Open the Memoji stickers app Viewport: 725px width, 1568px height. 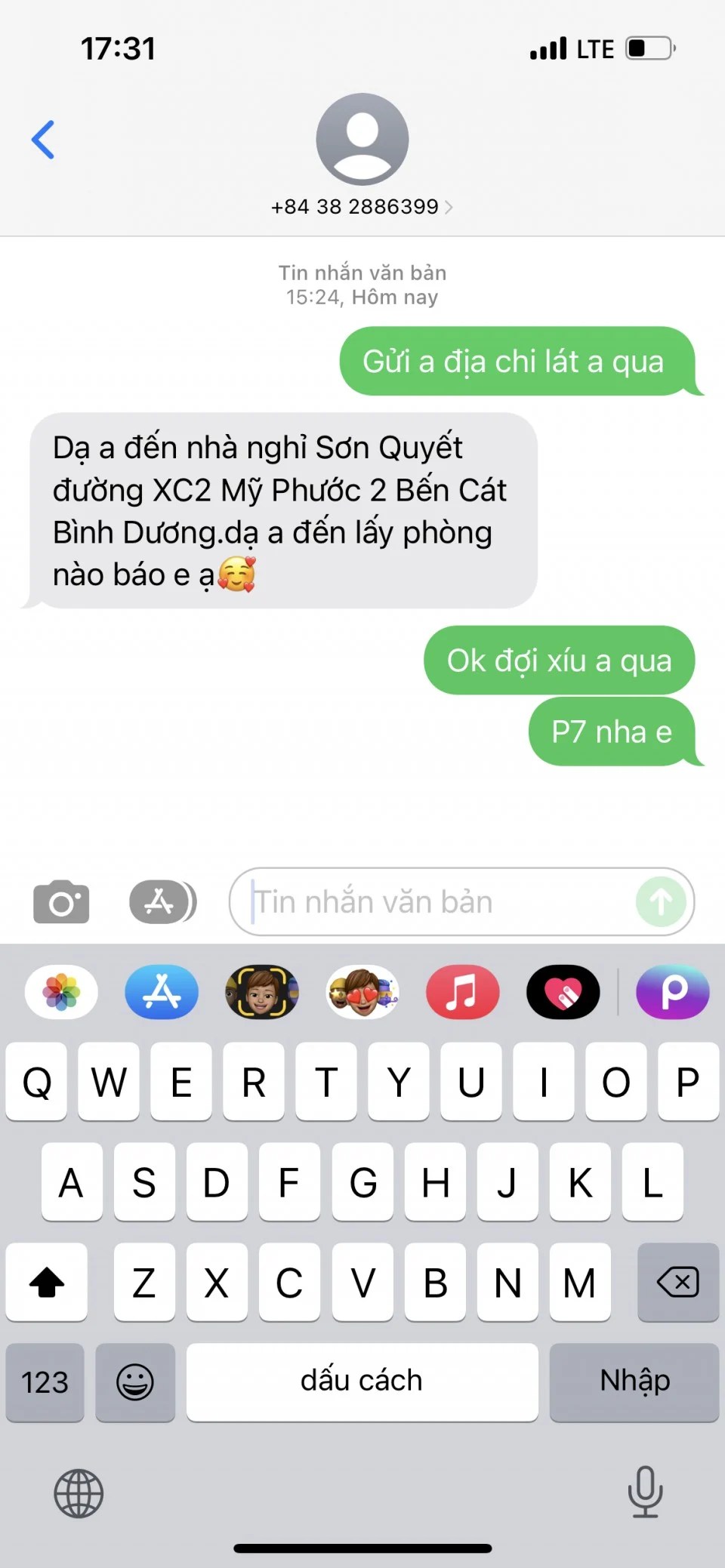point(362,992)
